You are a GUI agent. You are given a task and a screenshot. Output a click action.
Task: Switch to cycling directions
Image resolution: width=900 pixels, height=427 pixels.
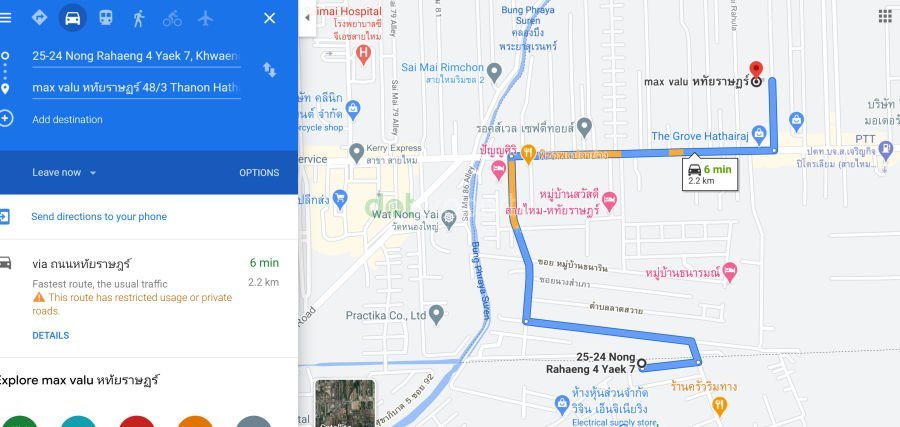pyautogui.click(x=172, y=18)
